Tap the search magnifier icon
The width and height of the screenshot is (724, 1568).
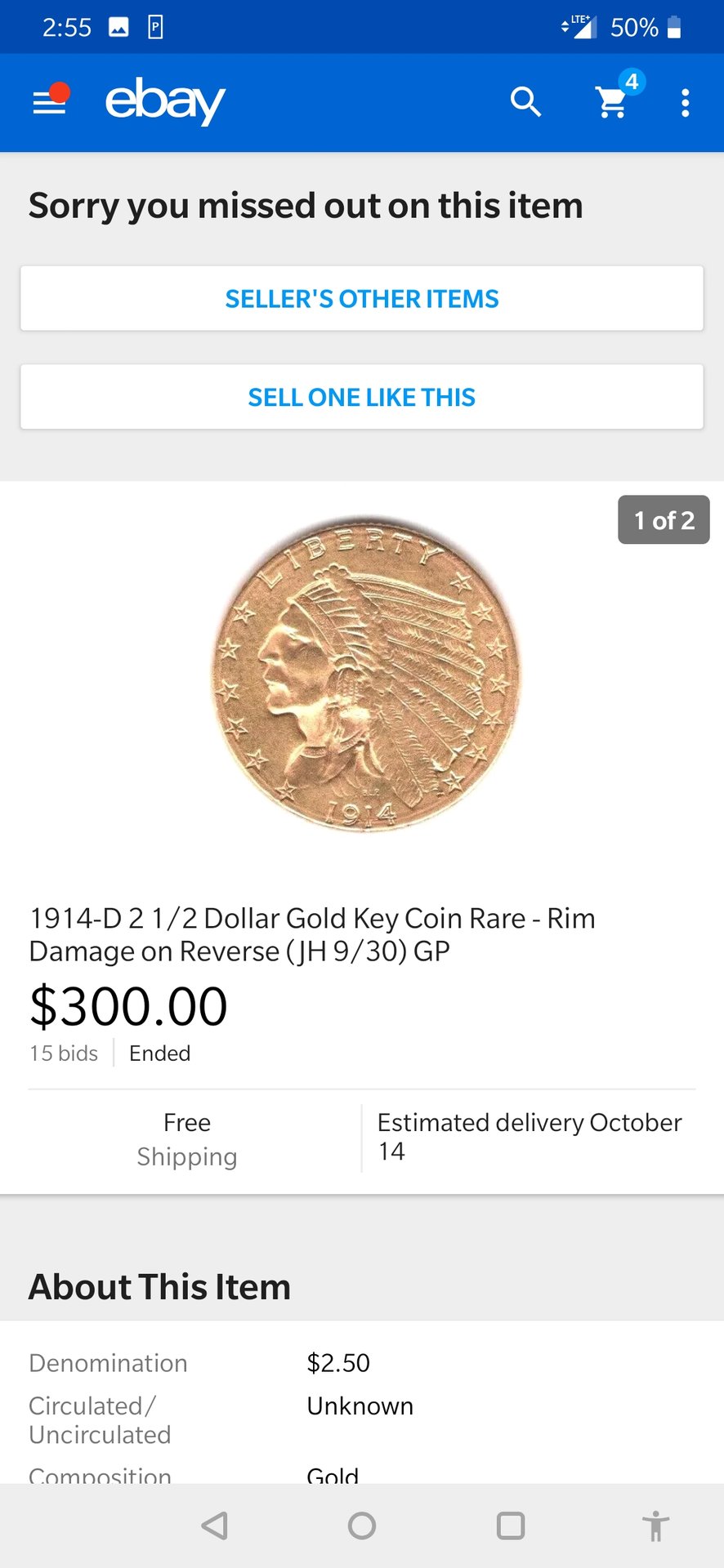525,102
